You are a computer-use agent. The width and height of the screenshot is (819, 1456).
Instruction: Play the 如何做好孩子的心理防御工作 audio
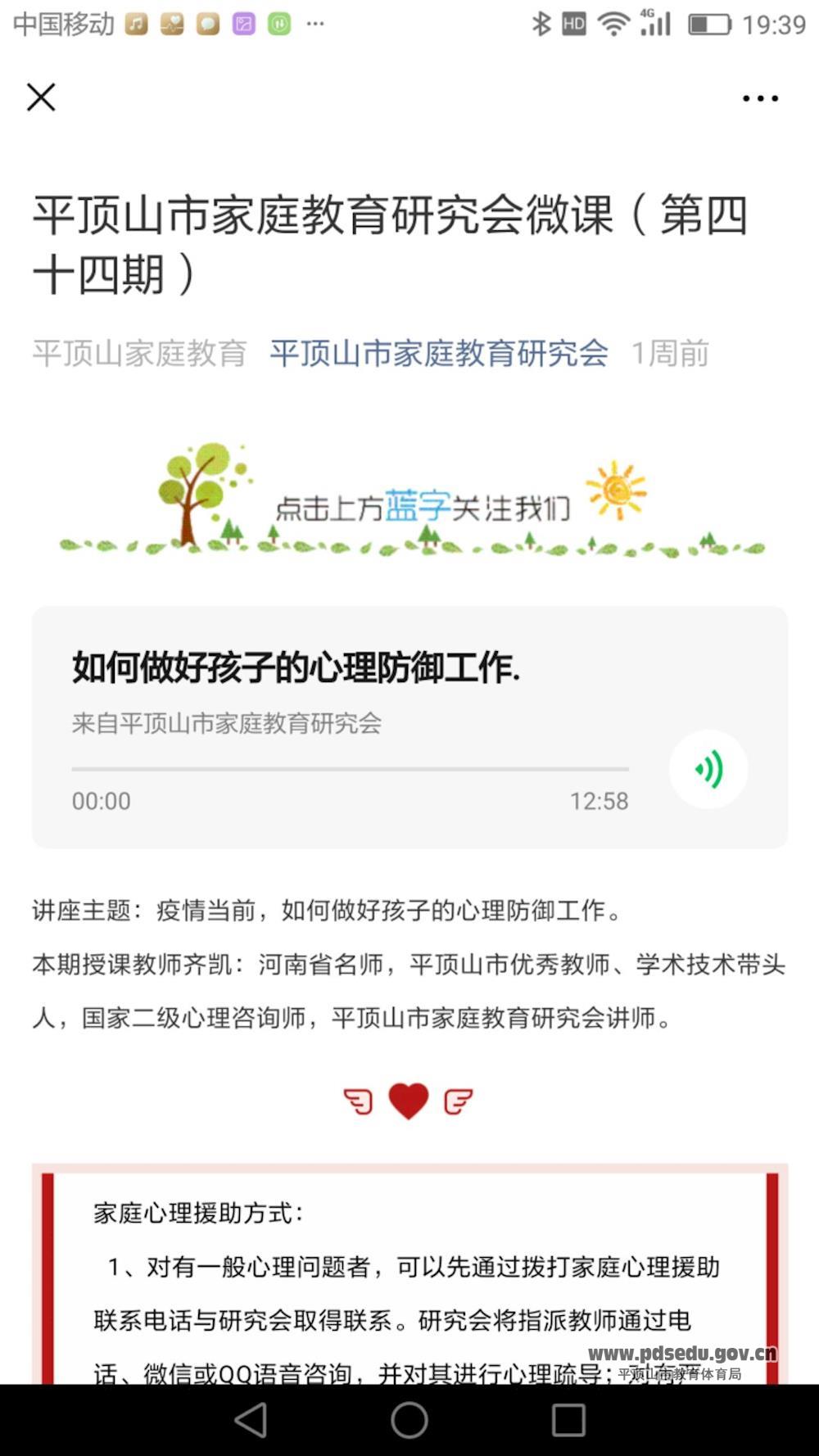[708, 770]
